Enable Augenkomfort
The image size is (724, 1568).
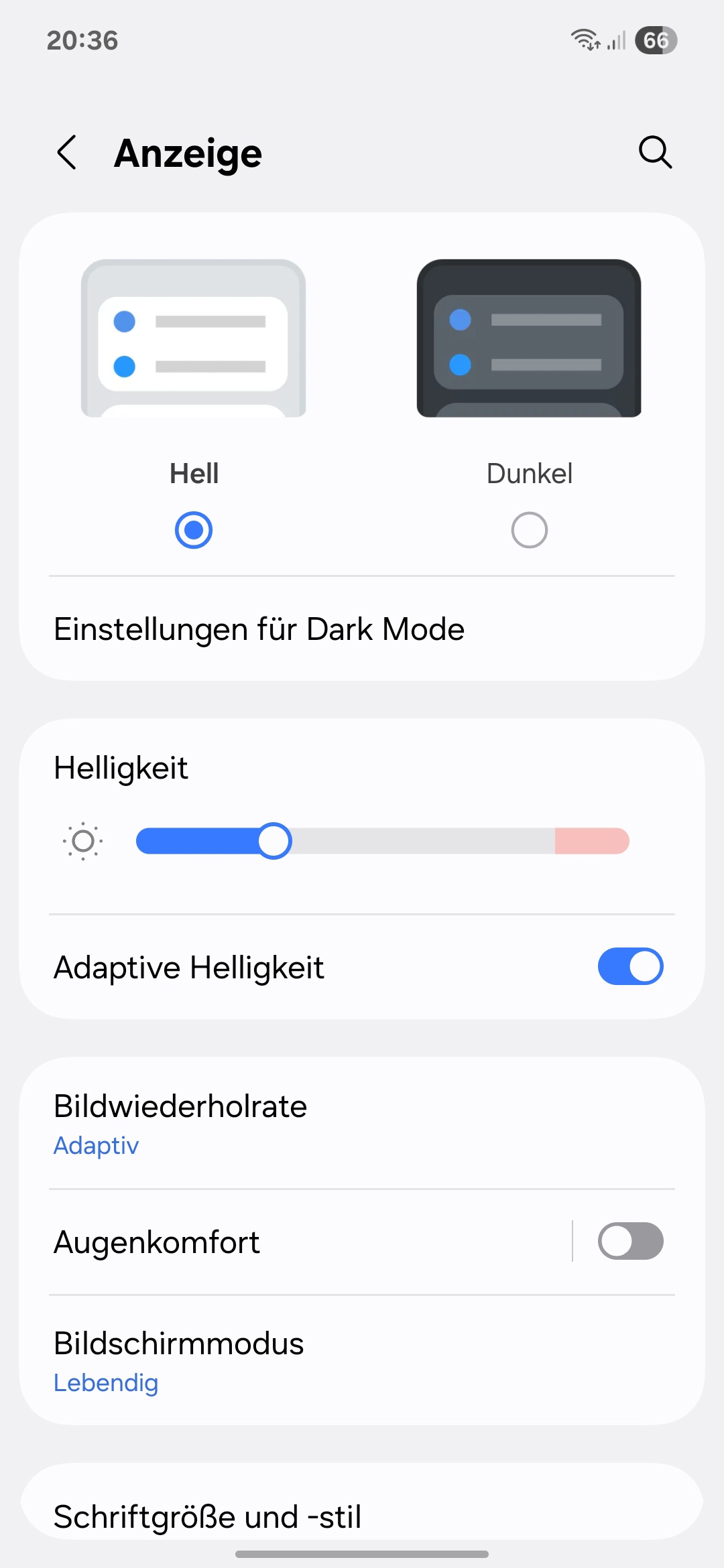point(629,1241)
